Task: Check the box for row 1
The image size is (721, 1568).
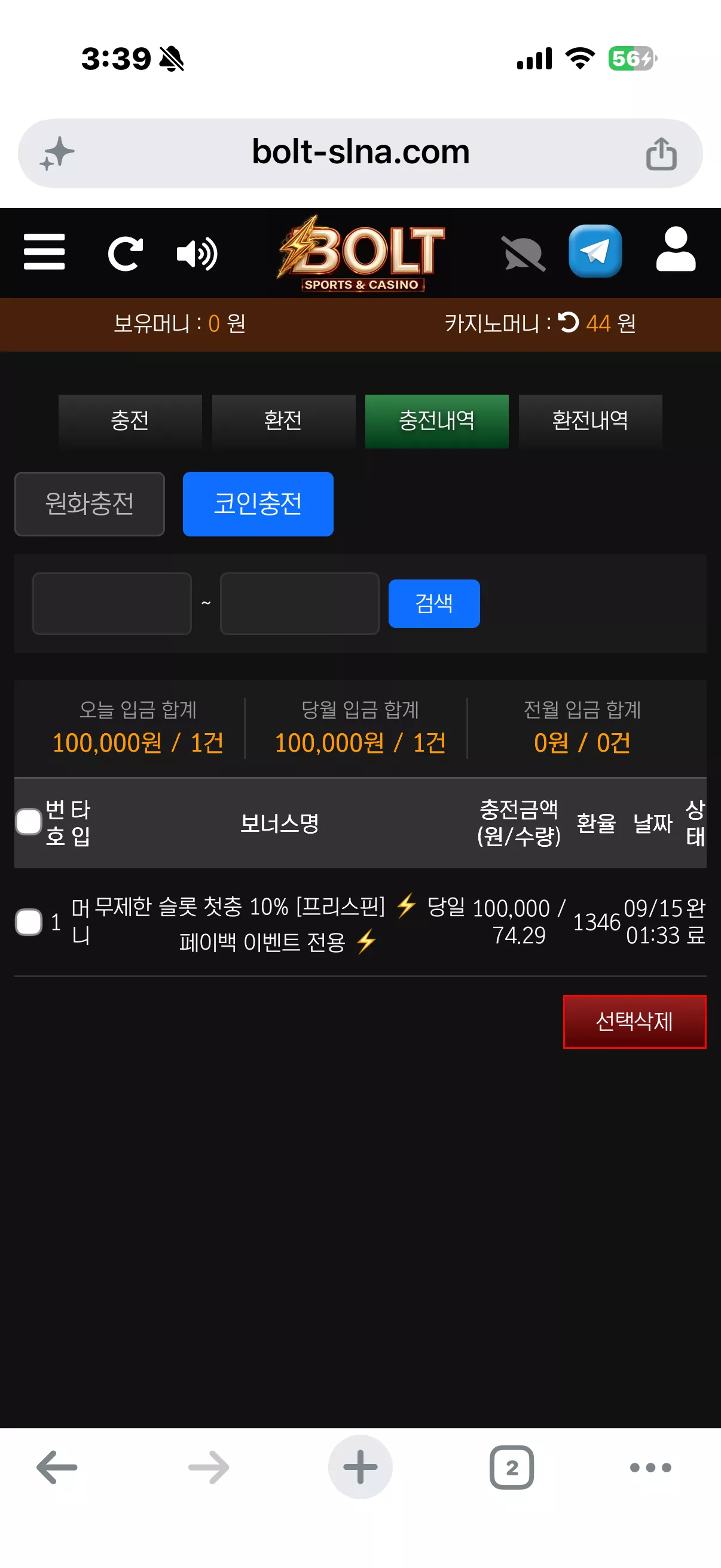Action: 29,922
